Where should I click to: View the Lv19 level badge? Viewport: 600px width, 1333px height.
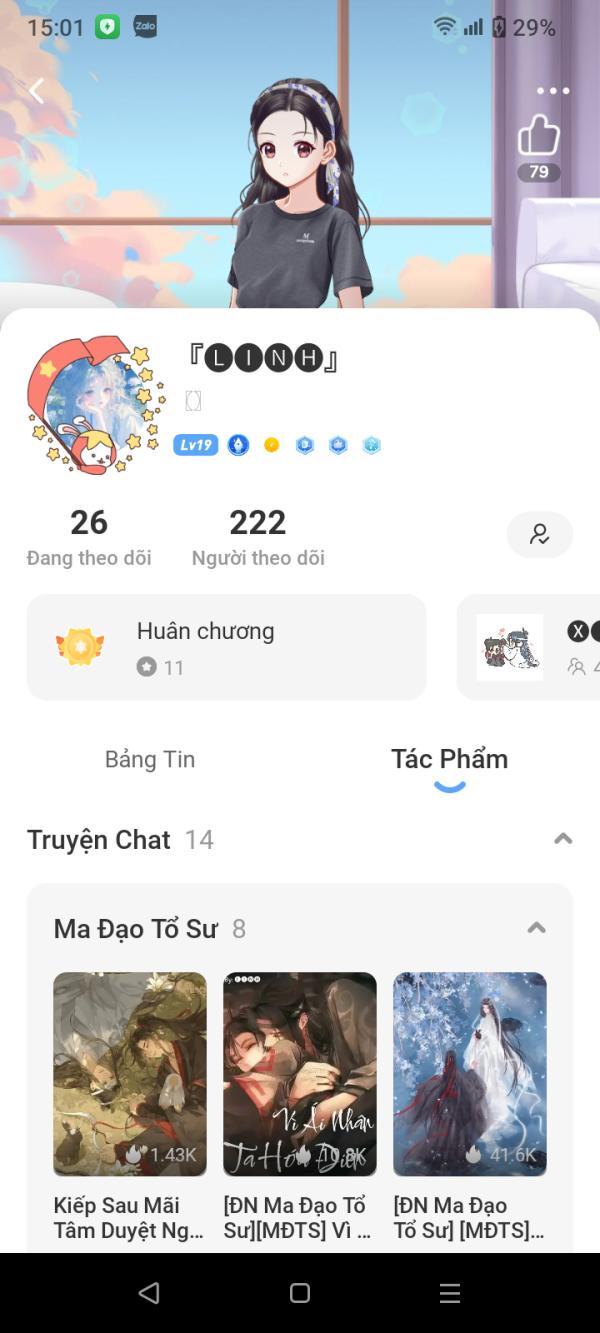tap(196, 445)
